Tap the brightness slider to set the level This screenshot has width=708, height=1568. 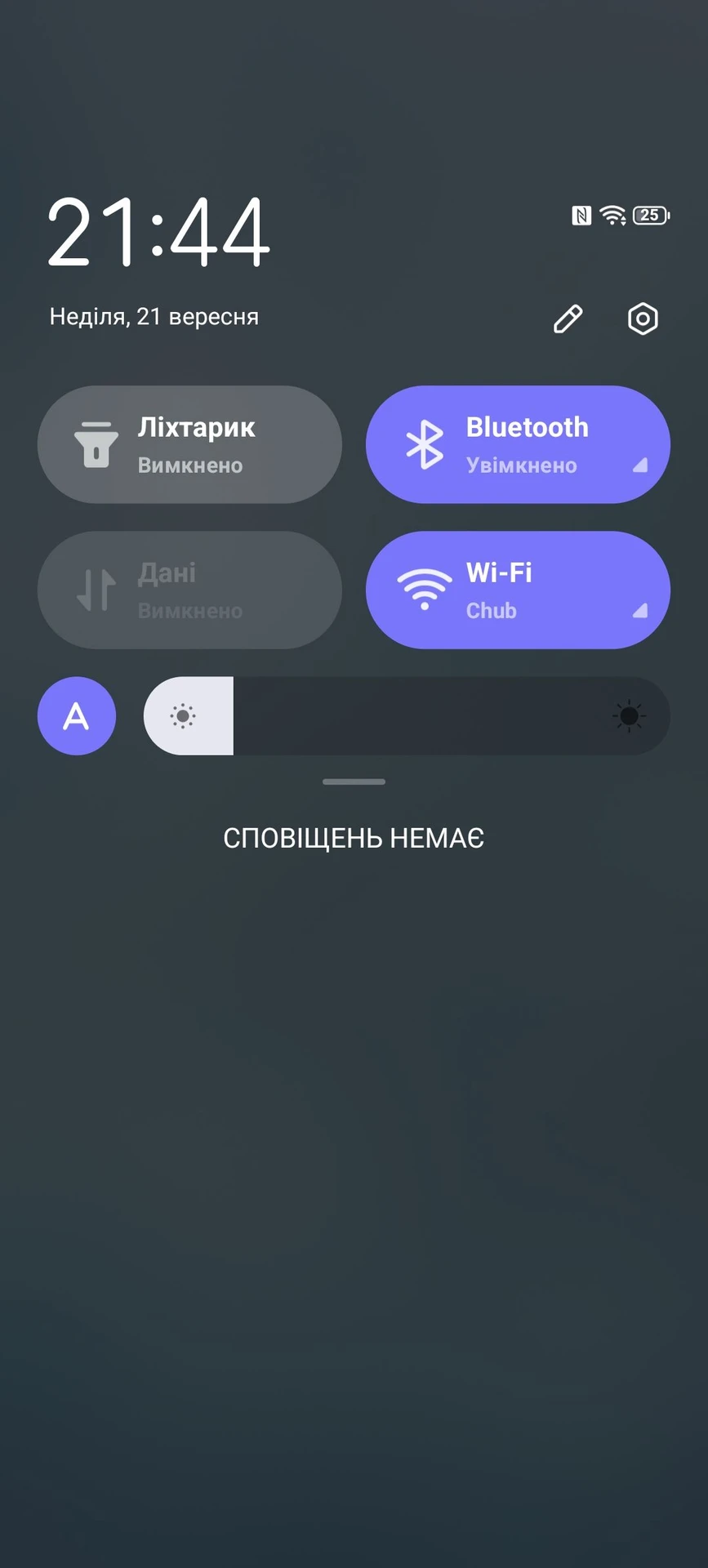(407, 716)
